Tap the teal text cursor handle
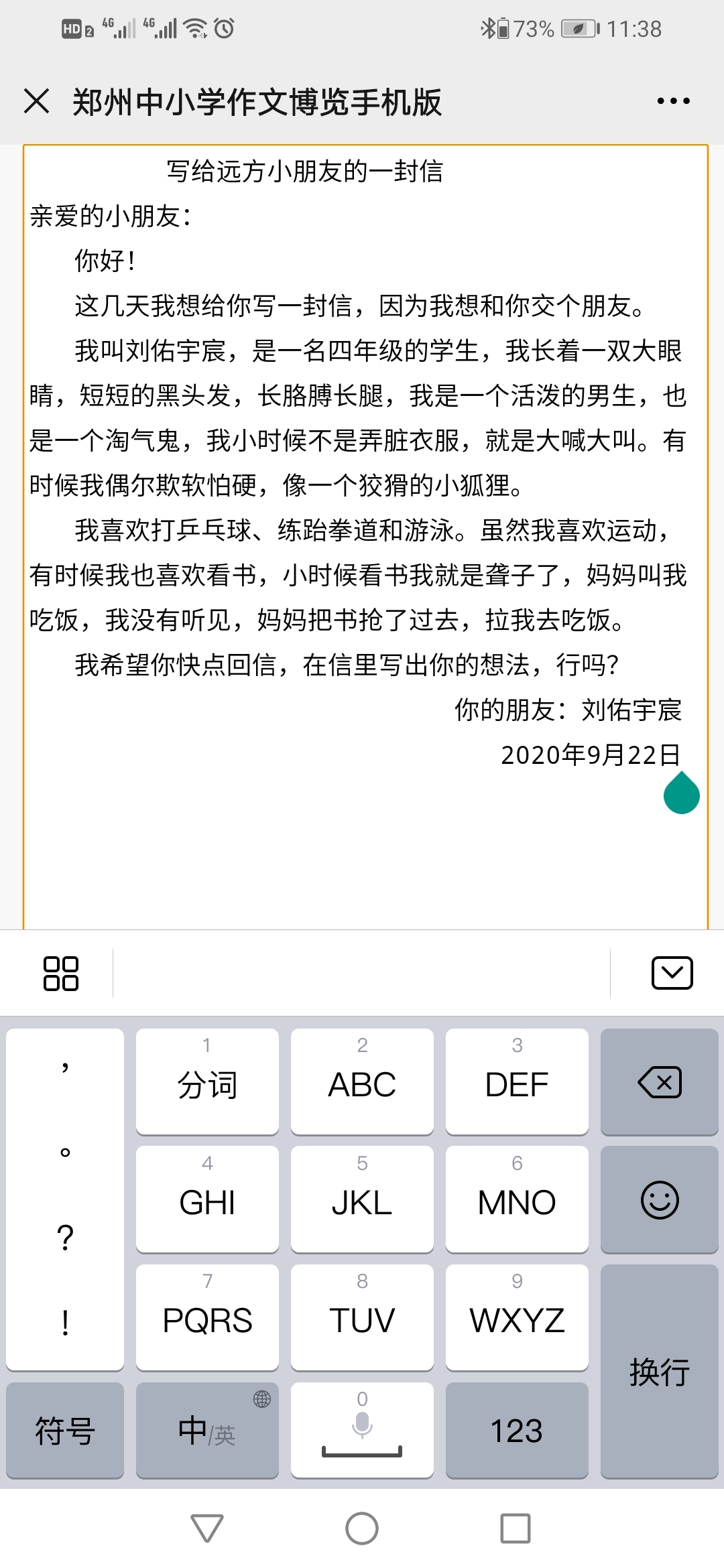Viewport: 724px width, 1568px height. (681, 795)
